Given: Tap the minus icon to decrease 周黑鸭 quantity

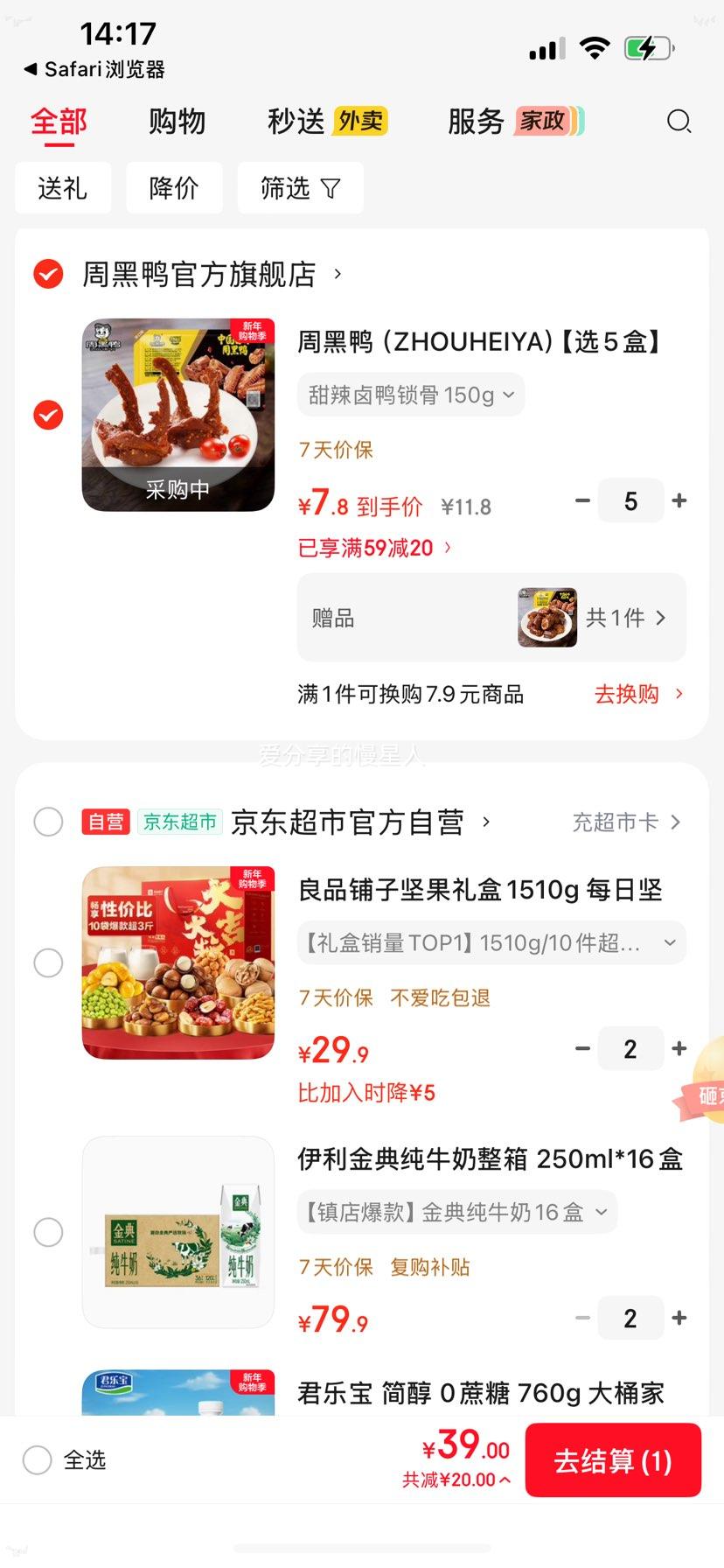Looking at the screenshot, I should pyautogui.click(x=582, y=500).
